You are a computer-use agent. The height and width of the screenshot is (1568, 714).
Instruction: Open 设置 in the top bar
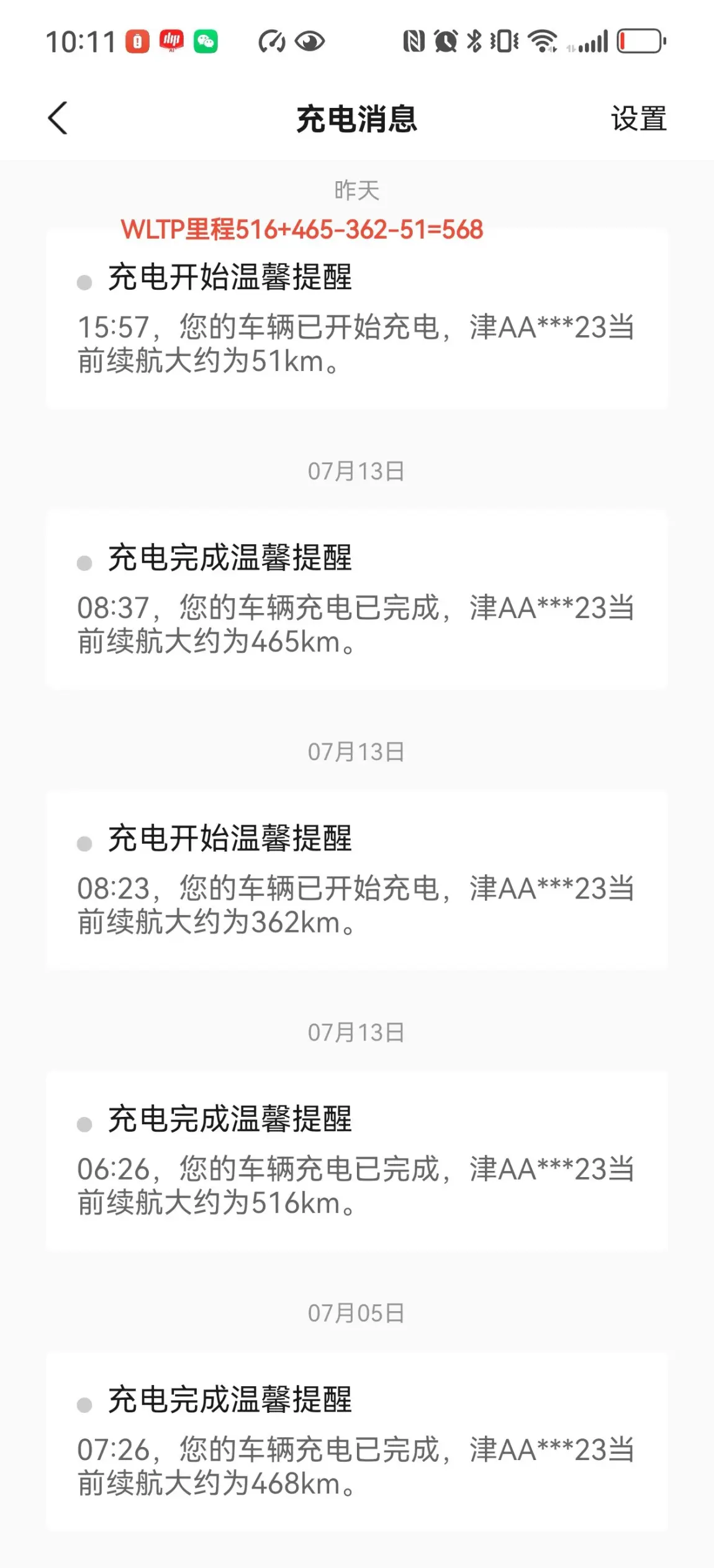[x=638, y=119]
